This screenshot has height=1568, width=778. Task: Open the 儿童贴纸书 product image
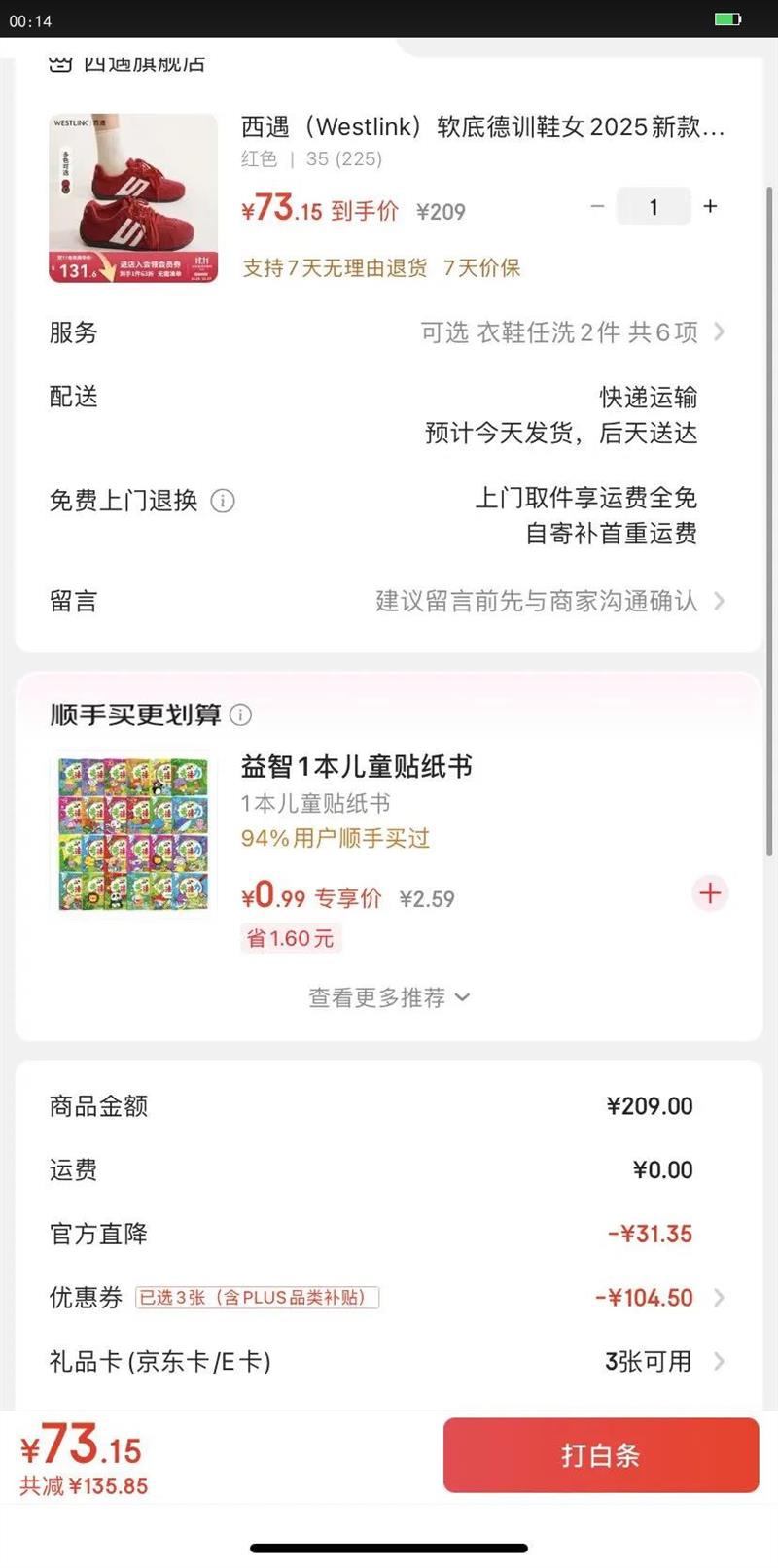pyautogui.click(x=133, y=833)
